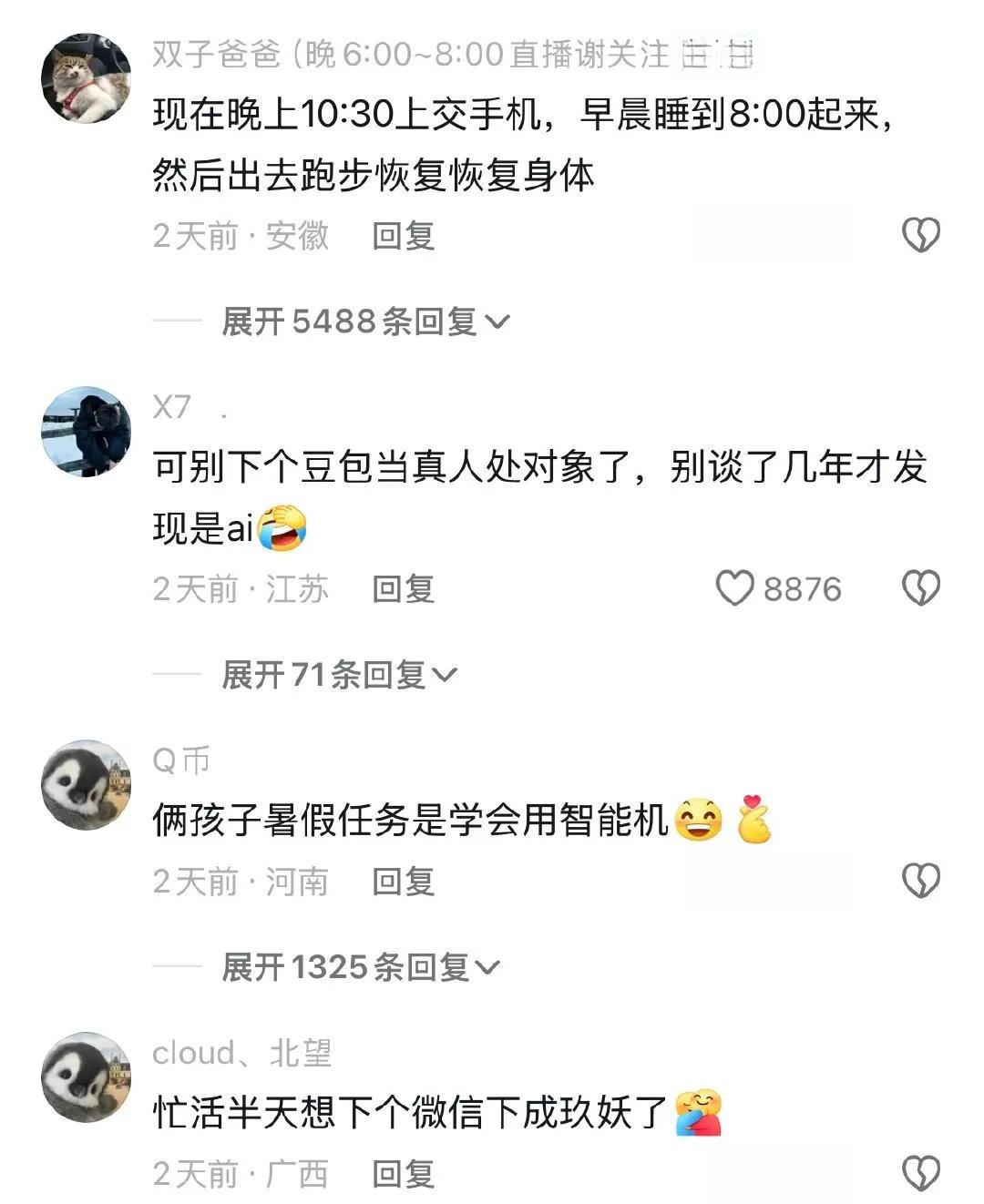Dislike cloud、北望's comment
The image size is (984, 1204).
pos(920,1174)
